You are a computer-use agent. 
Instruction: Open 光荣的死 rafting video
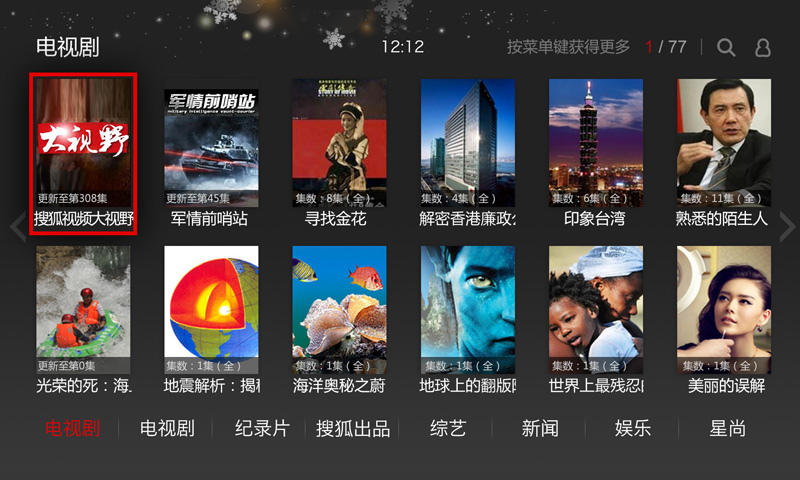pyautogui.click(x=83, y=318)
